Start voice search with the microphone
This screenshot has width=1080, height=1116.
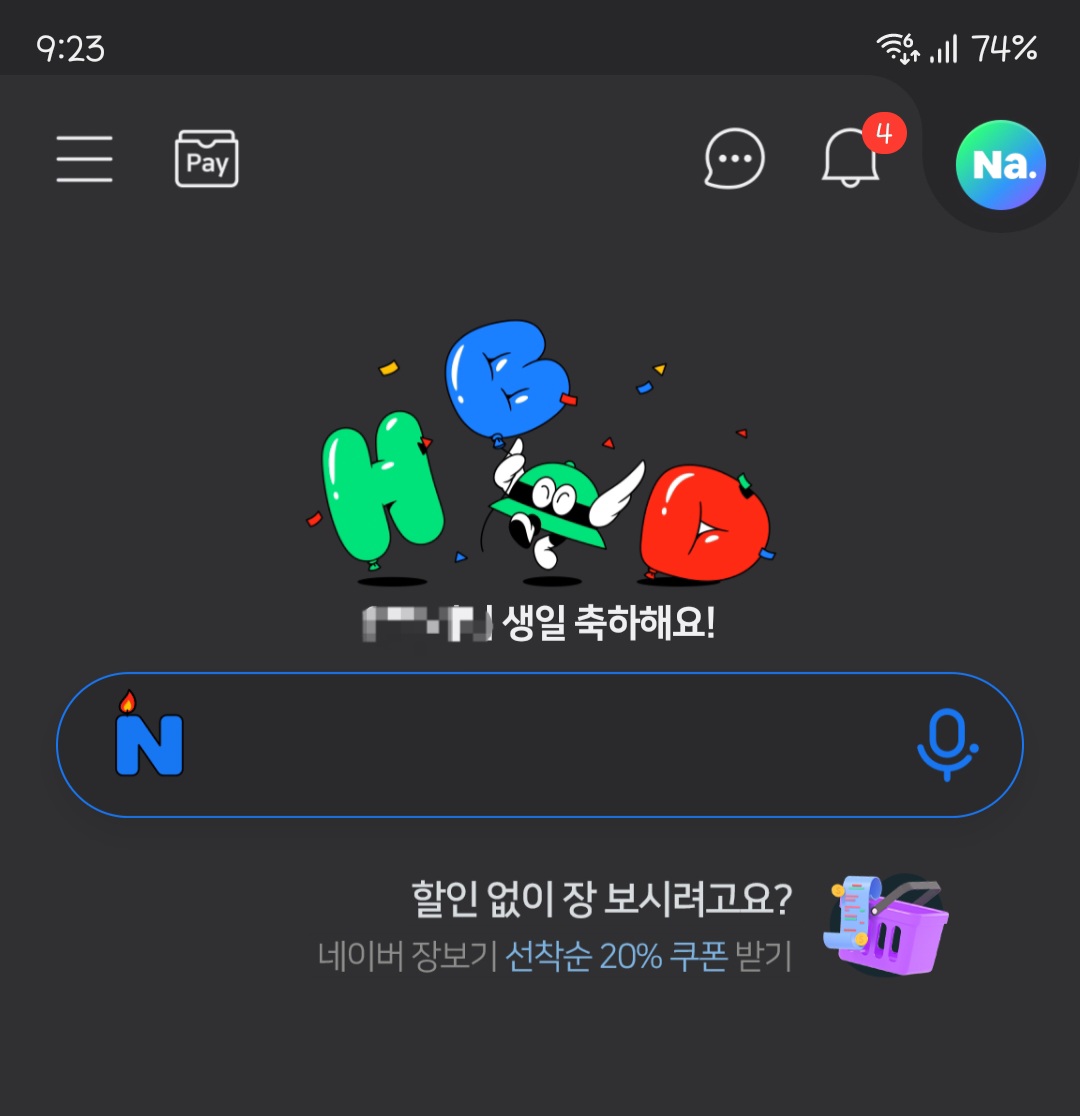point(945,745)
